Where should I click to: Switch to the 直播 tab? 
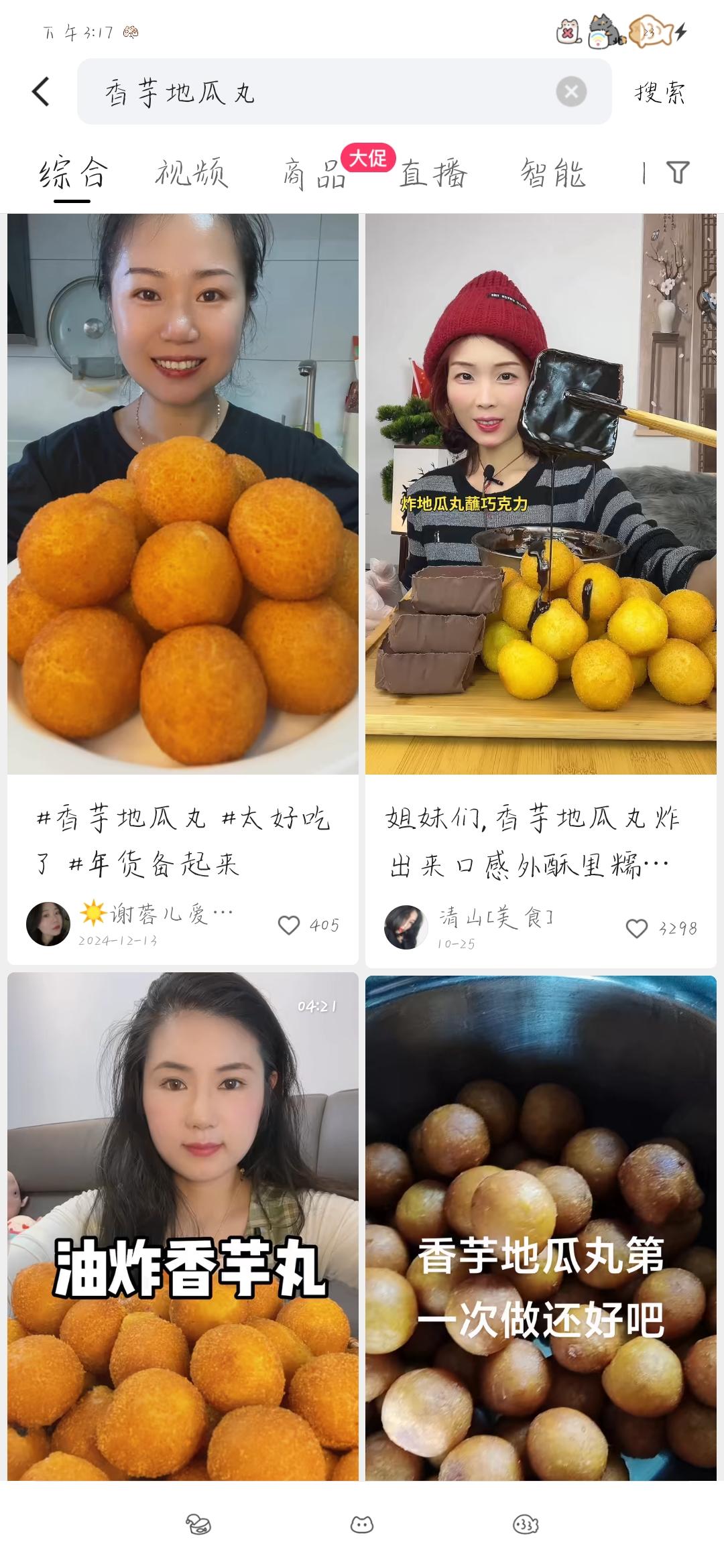click(433, 174)
